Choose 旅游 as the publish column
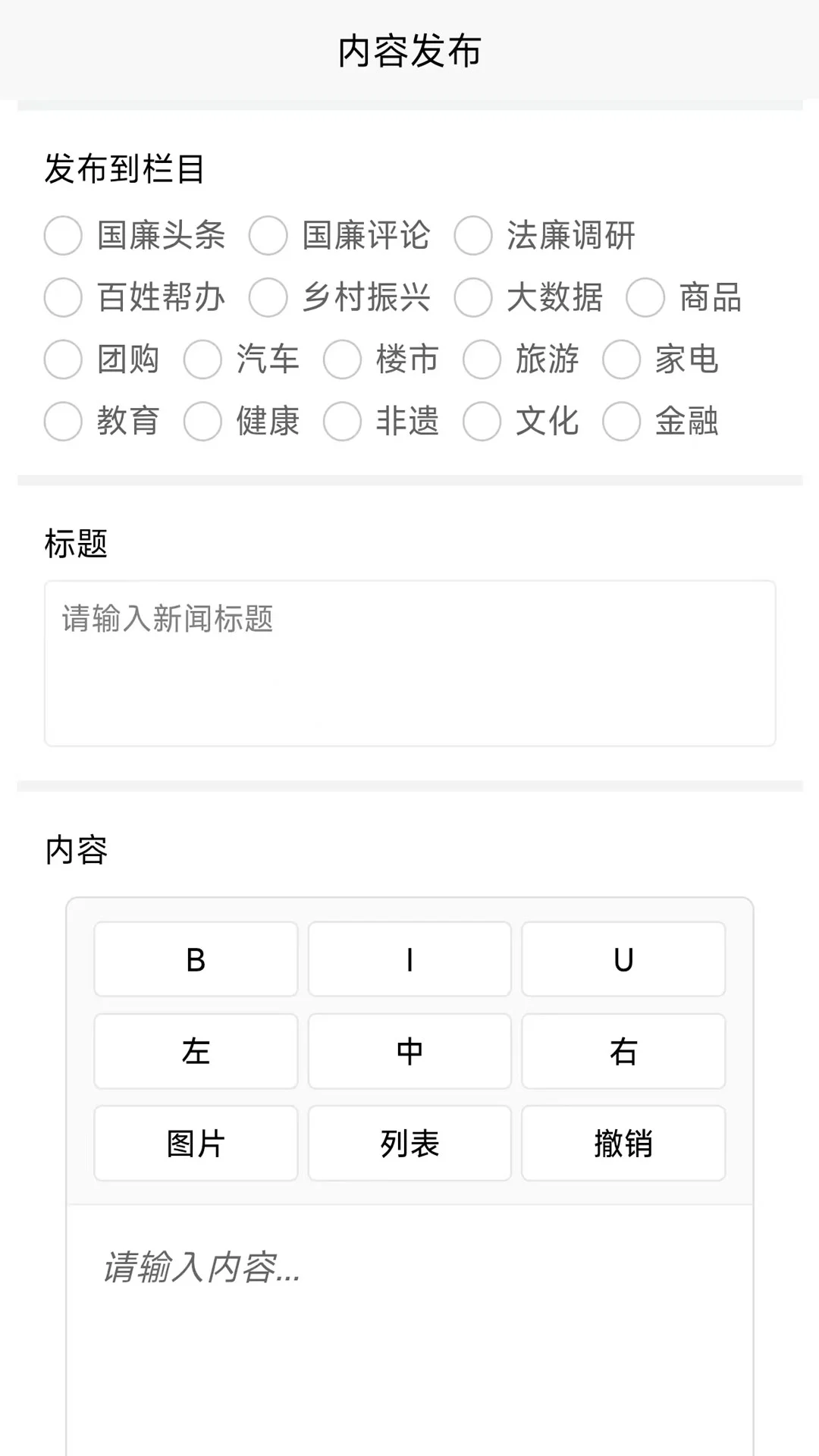Viewport: 819px width, 1456px height. (482, 359)
